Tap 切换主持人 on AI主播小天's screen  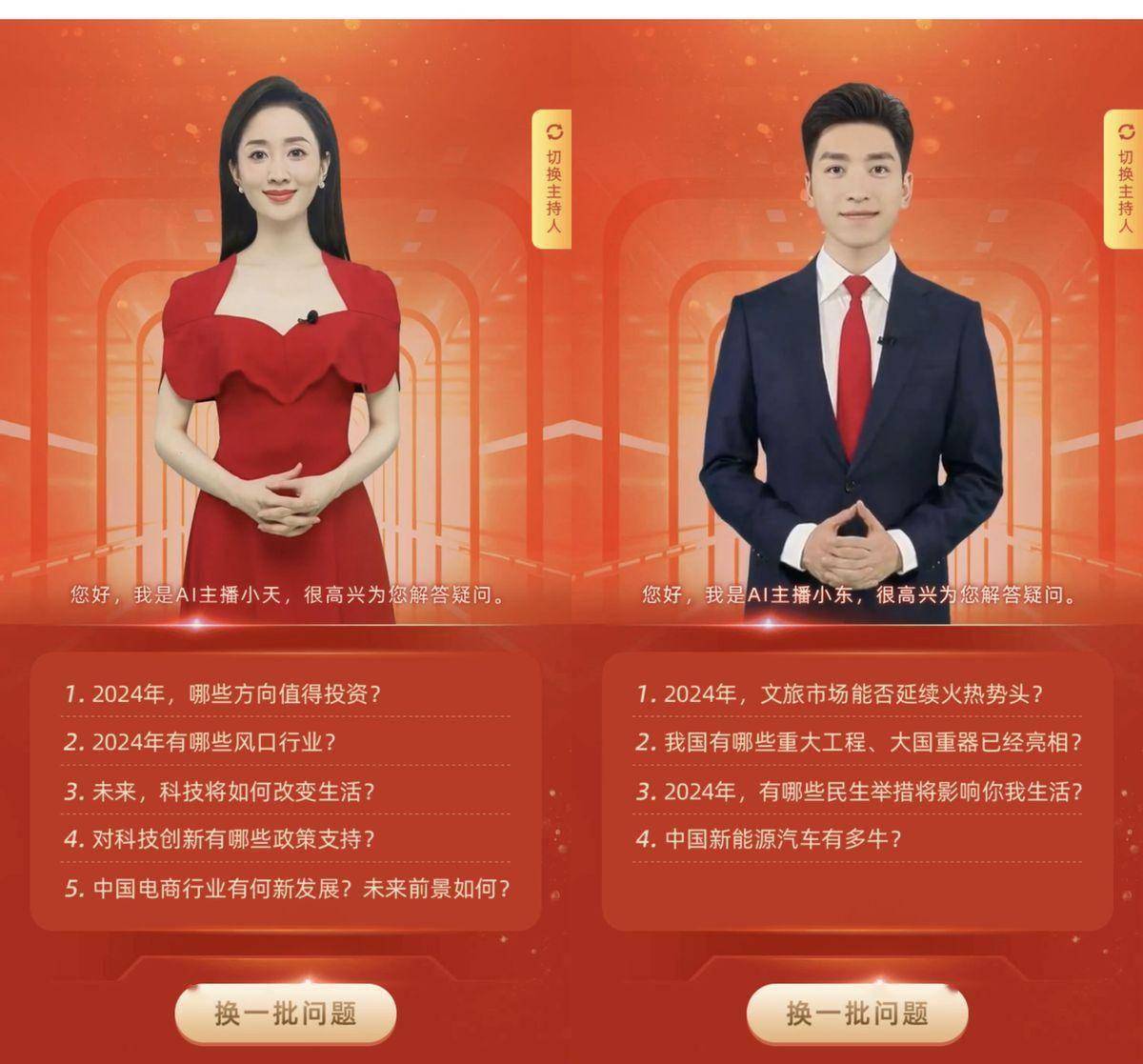(551, 180)
